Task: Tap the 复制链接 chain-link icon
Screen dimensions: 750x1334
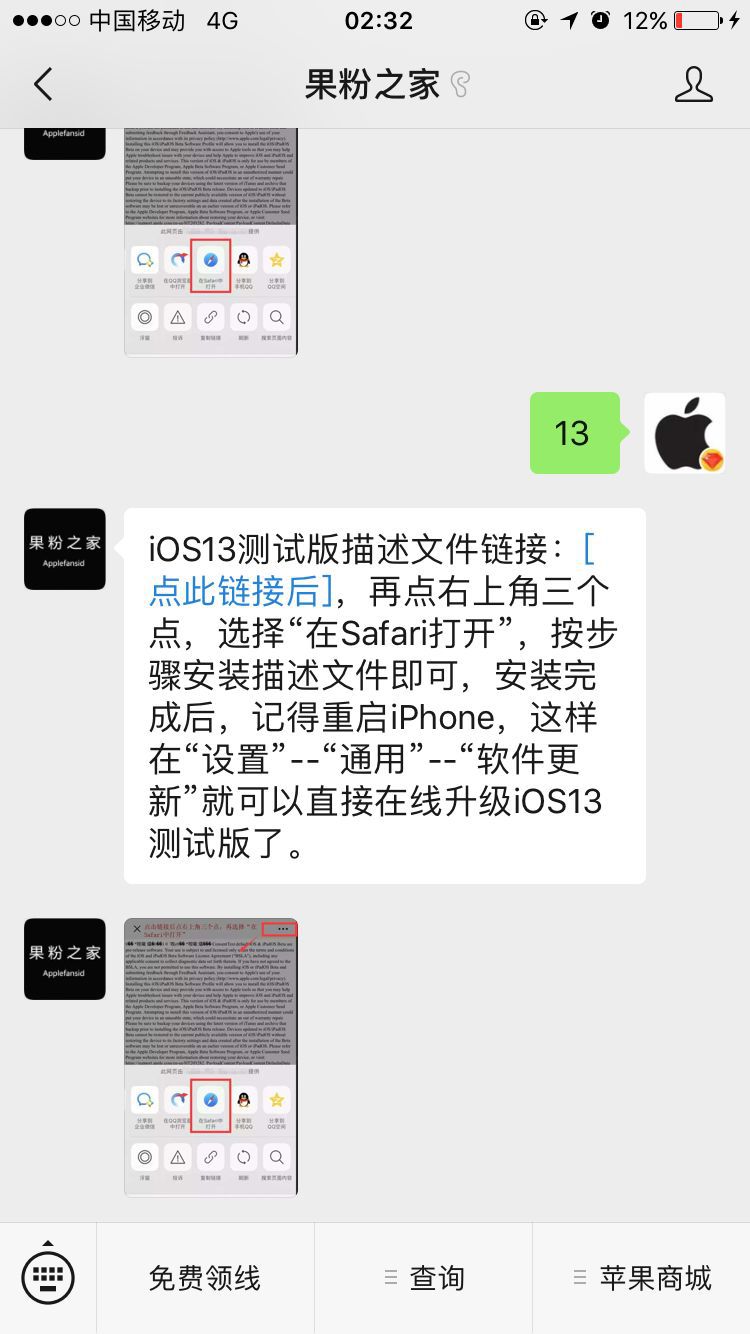Action: [x=211, y=1157]
